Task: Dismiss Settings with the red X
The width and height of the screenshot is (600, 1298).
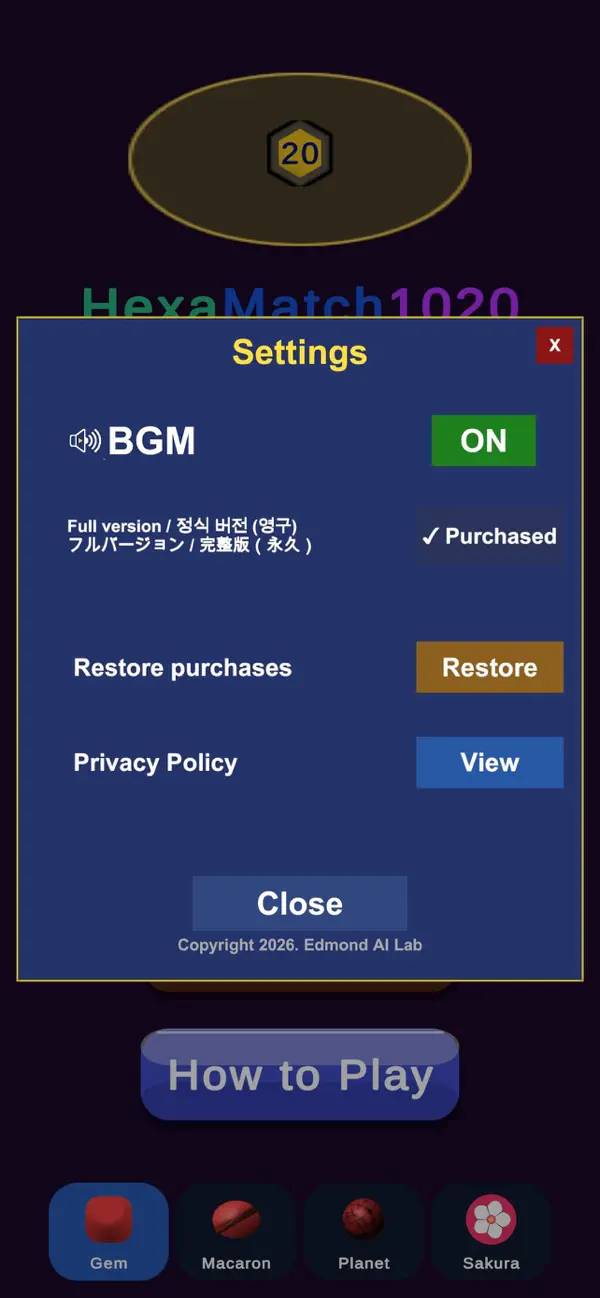Action: coord(555,345)
